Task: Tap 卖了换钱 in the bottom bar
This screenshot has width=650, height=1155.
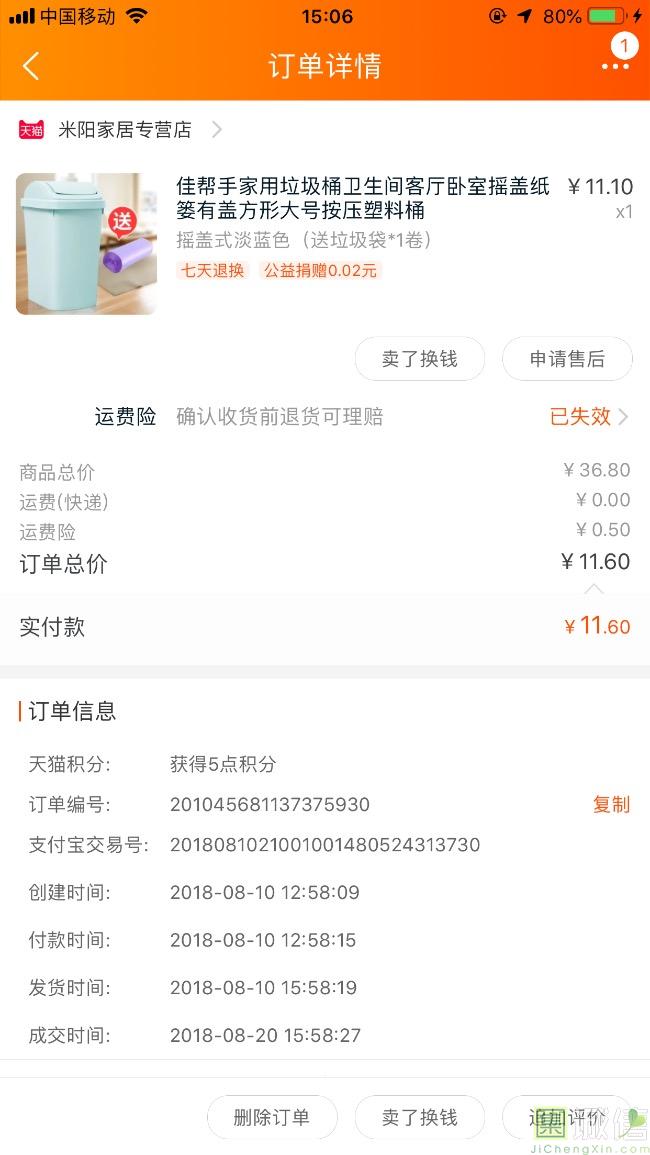Action: 419,1117
